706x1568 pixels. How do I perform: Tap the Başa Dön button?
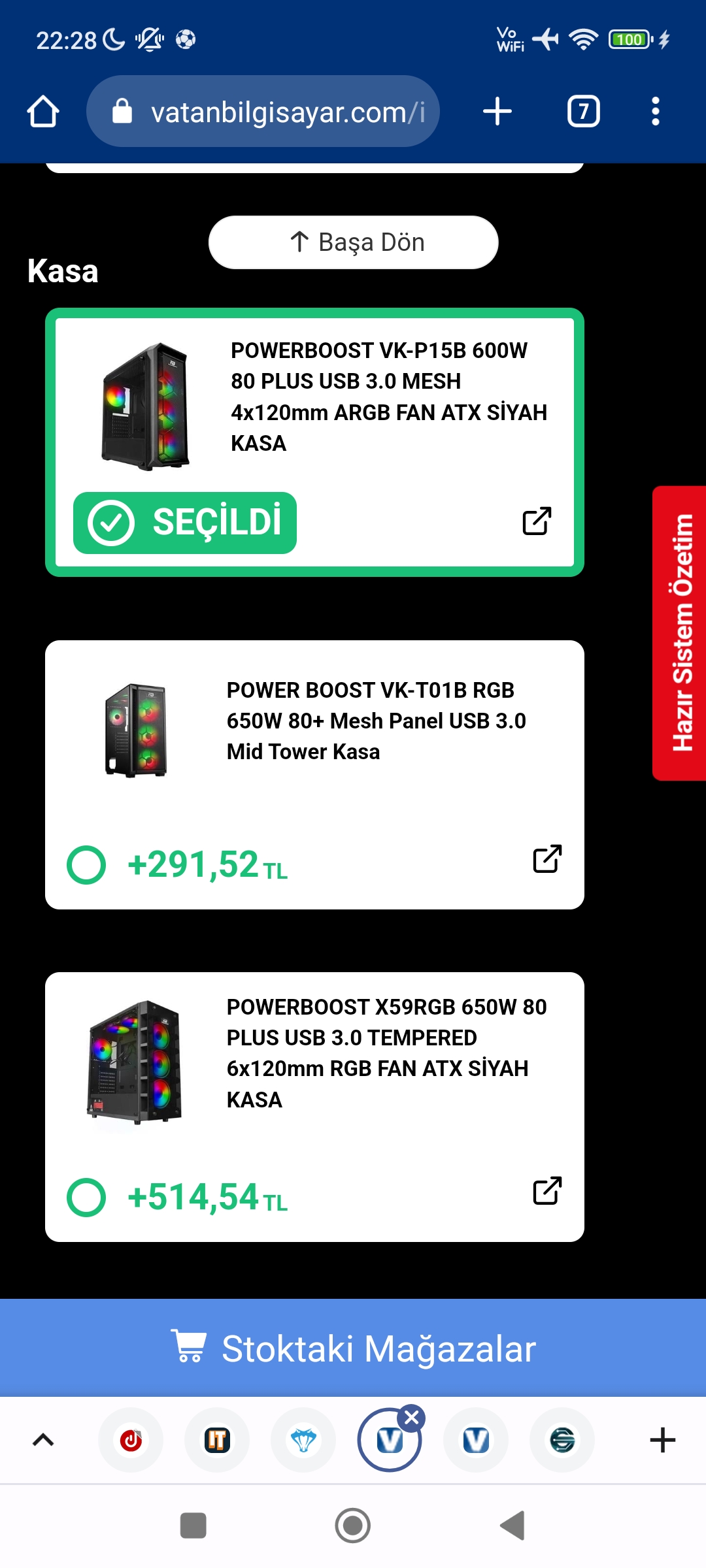coord(354,242)
